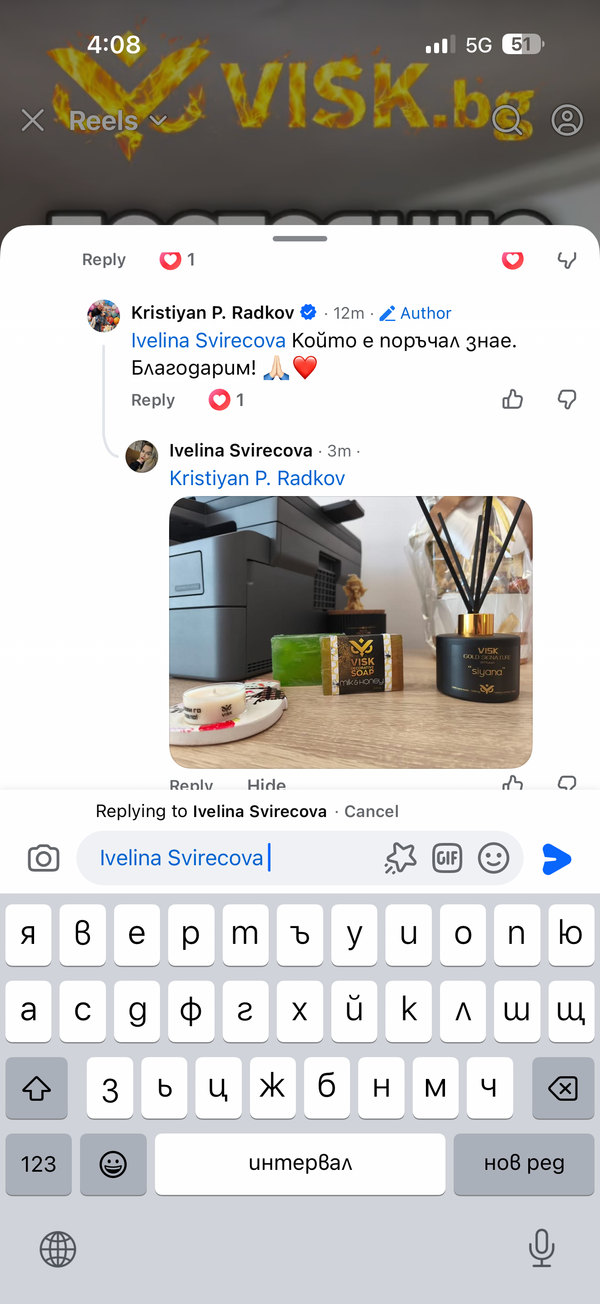Open the sticker picker
600x1304 pixels.
click(400, 858)
